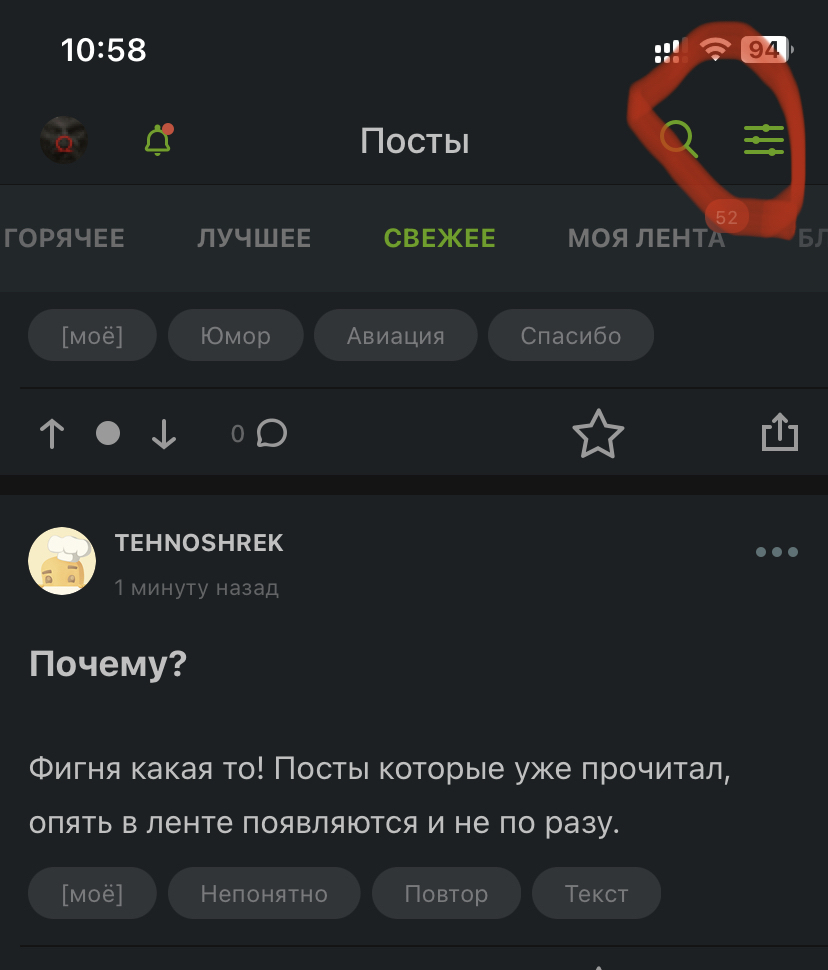
Task: Open the three-dot menu on TEHNOSHREK's post
Action: tap(776, 552)
